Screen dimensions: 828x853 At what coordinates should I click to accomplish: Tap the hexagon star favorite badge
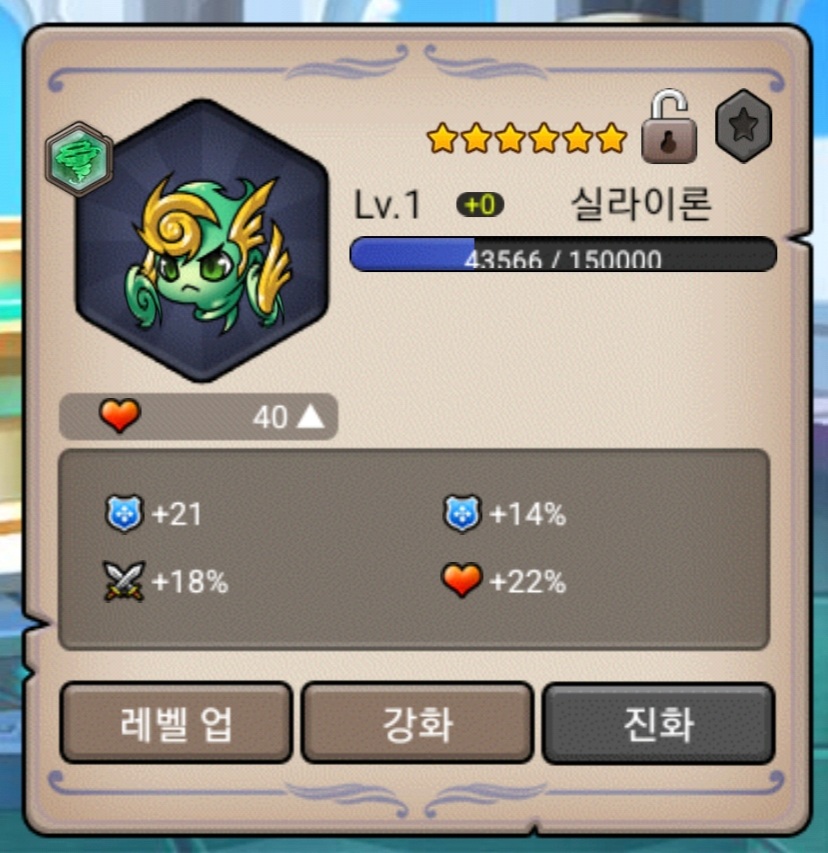click(745, 126)
